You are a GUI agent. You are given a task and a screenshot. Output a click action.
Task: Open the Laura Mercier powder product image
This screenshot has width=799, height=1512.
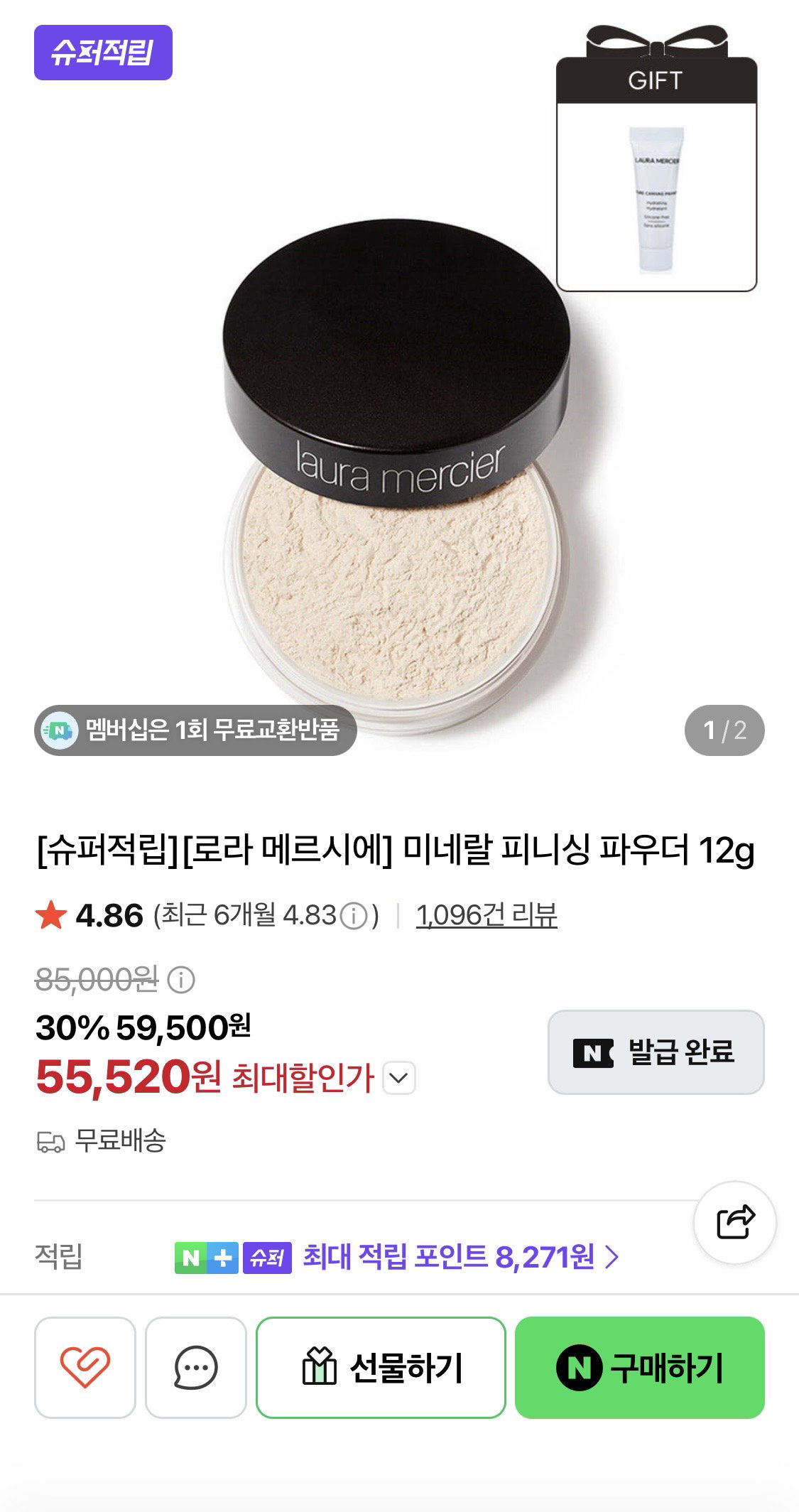pos(396,469)
